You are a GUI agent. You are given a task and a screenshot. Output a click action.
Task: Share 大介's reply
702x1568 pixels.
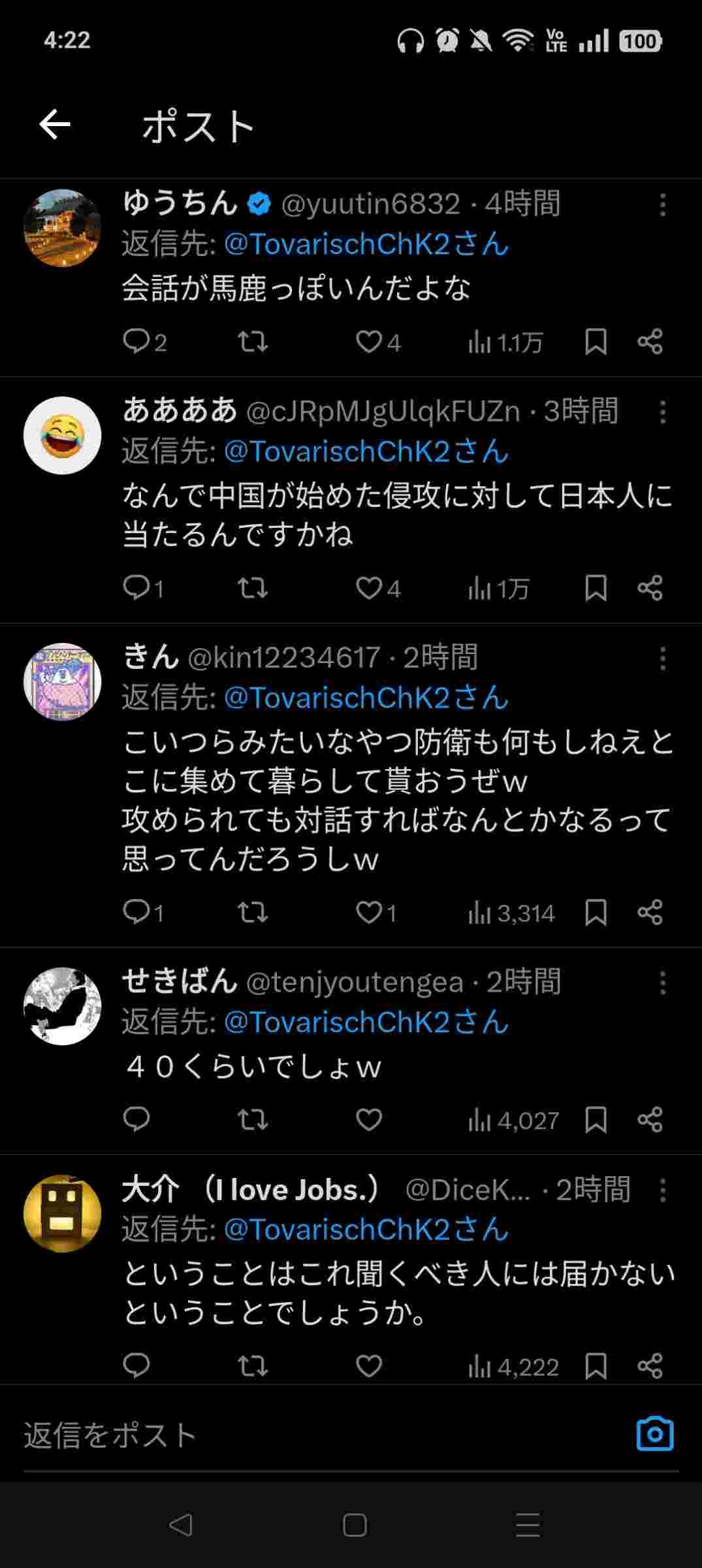point(650,1365)
